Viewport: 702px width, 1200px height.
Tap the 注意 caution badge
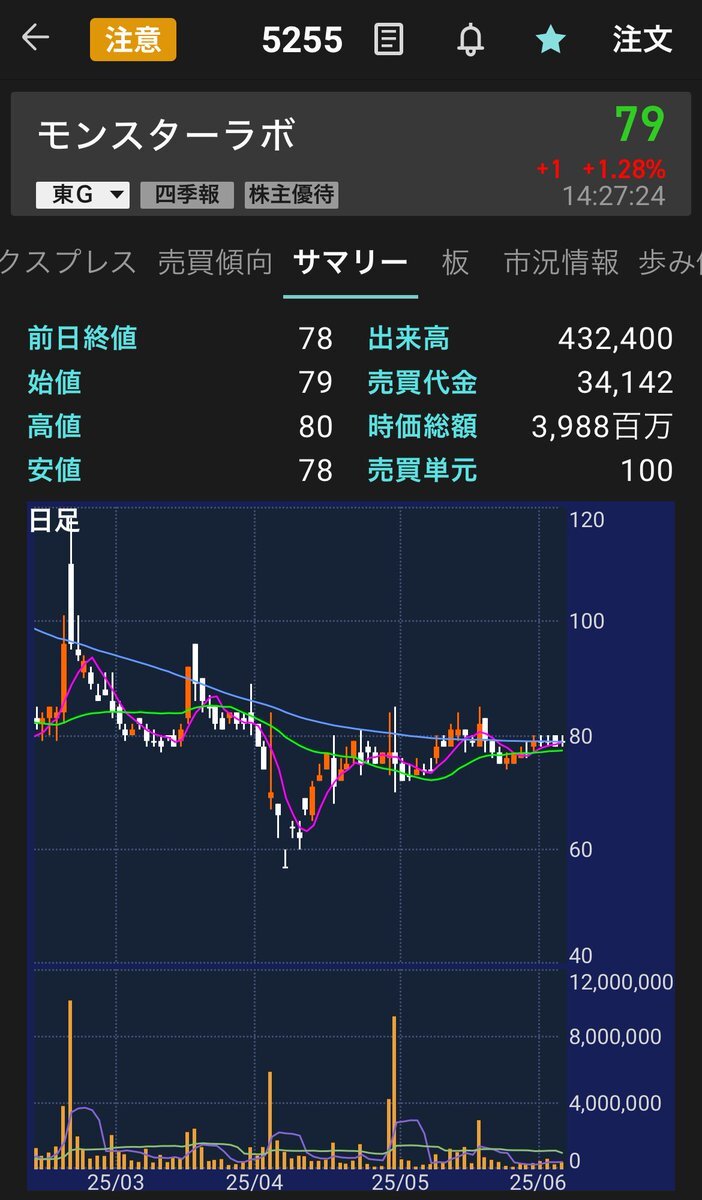(133, 40)
